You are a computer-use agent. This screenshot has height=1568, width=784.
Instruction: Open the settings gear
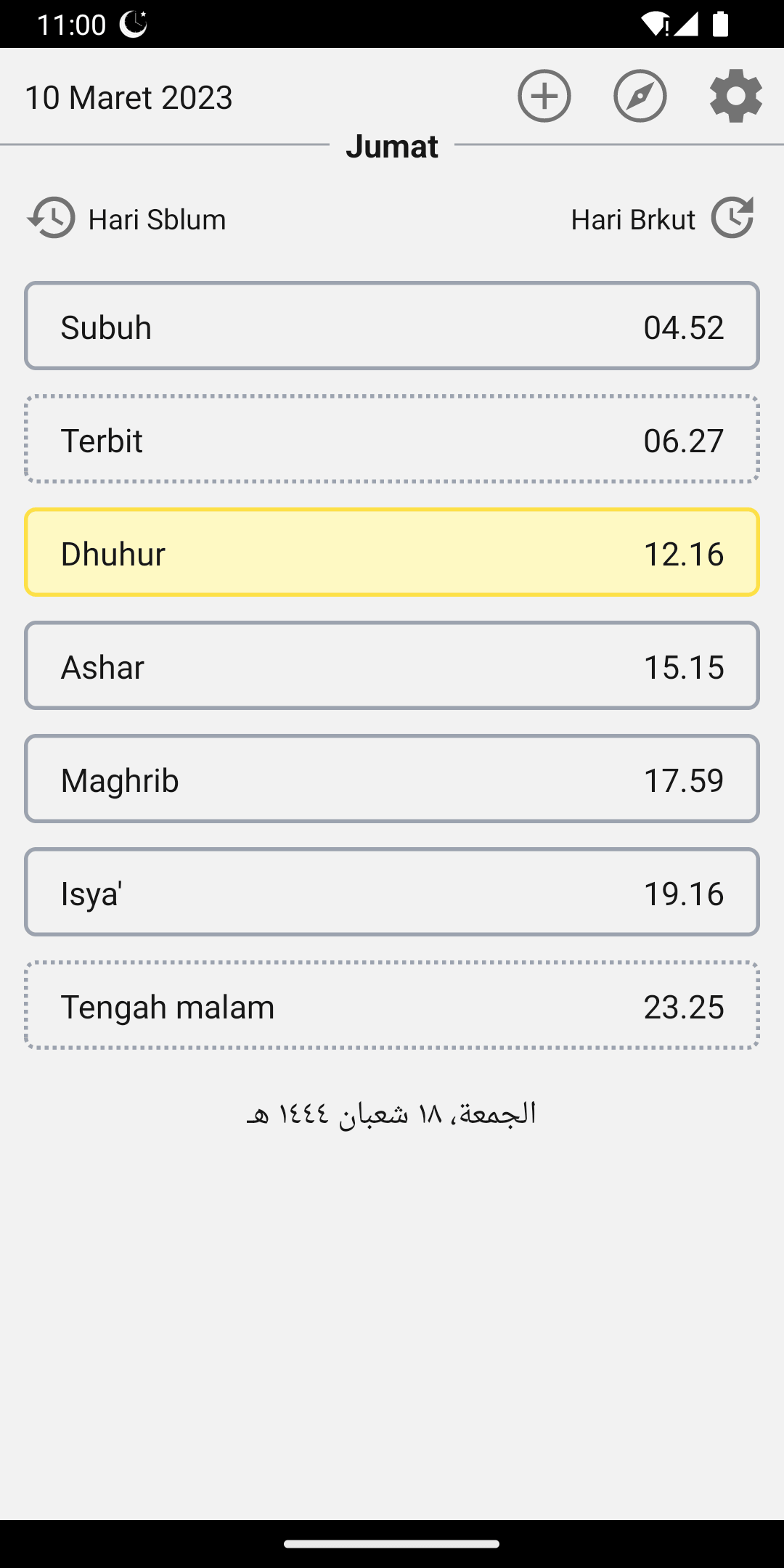coord(735,96)
